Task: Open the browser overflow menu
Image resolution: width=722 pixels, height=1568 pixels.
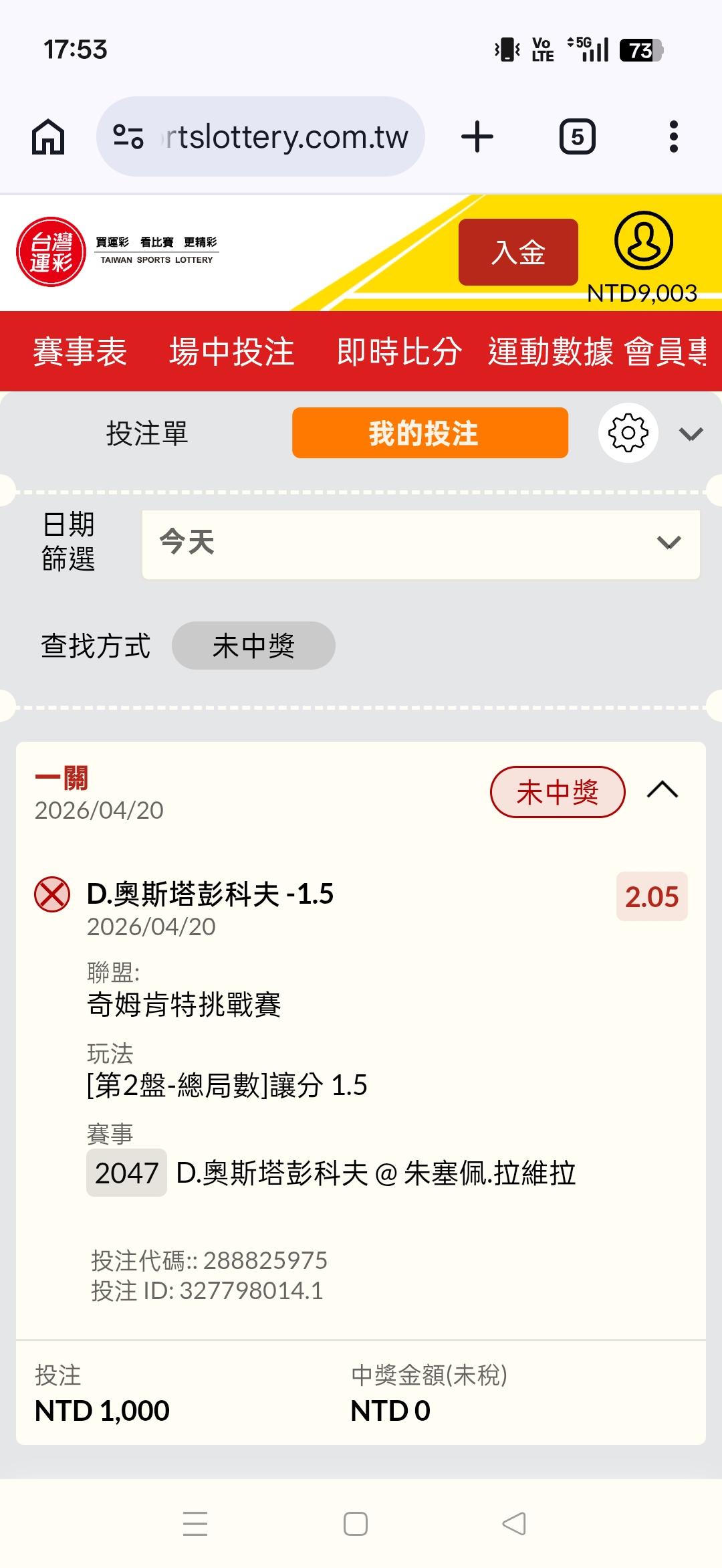Action: pyautogui.click(x=673, y=136)
